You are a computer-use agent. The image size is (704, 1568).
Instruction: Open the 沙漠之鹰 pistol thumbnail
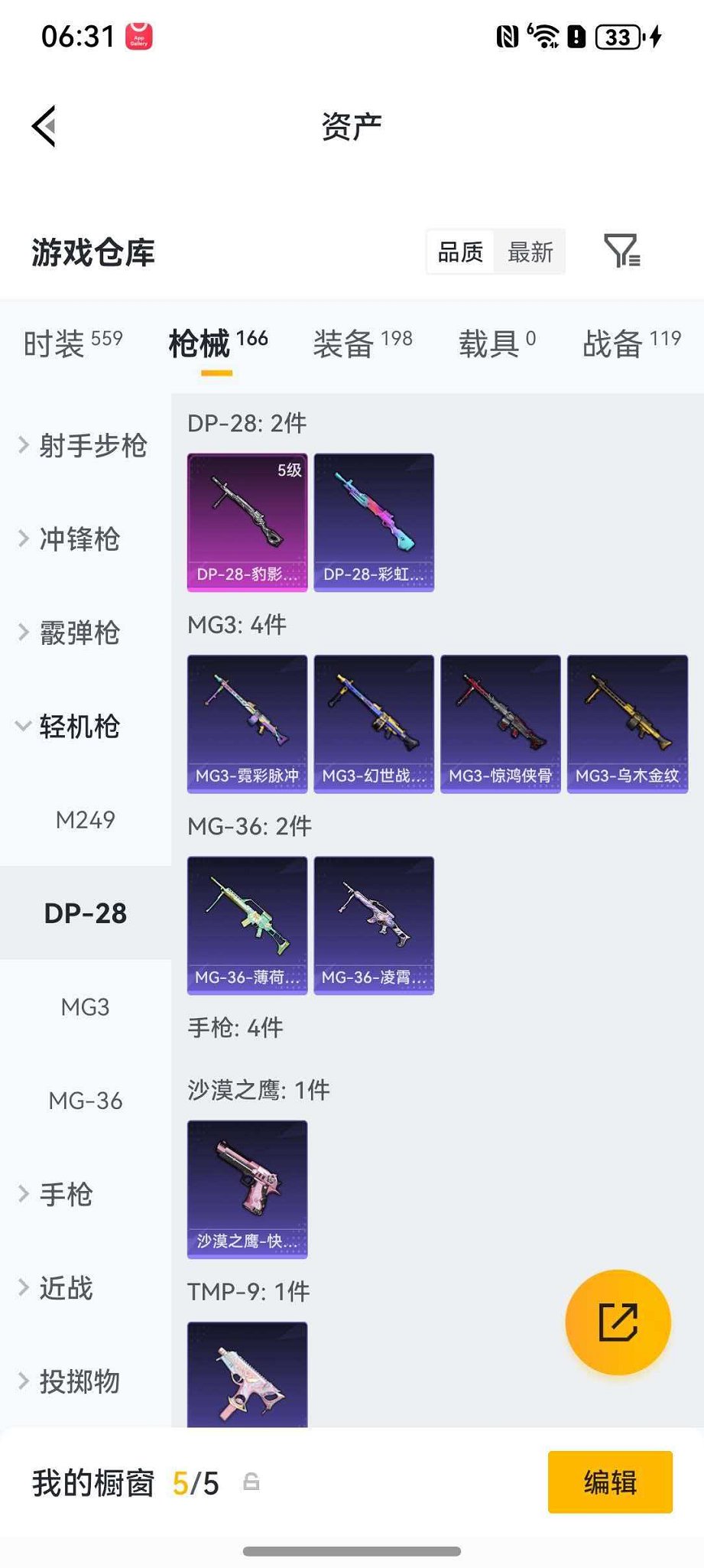pos(247,1188)
